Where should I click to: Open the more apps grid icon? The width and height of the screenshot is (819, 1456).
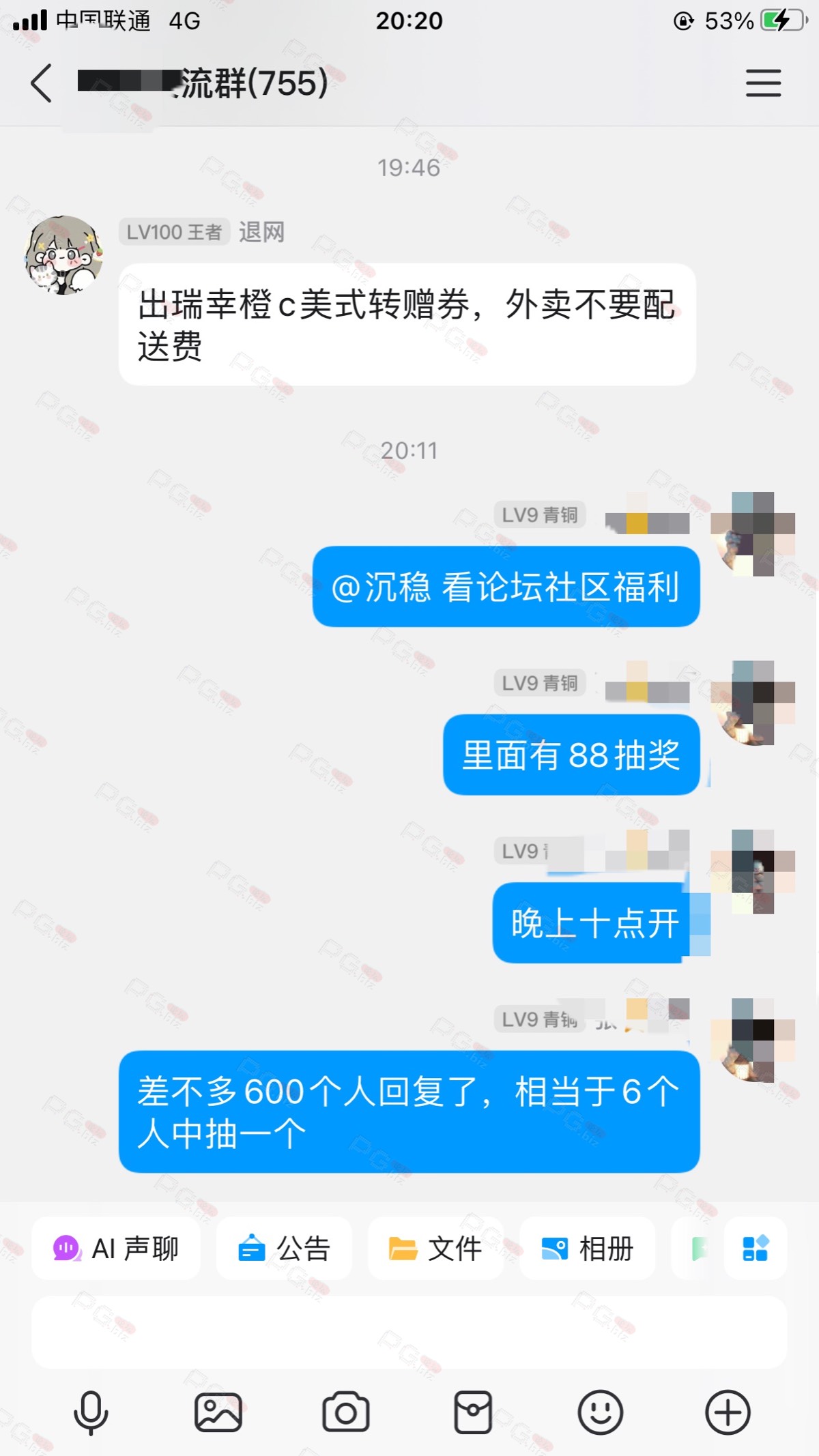pyautogui.click(x=756, y=1249)
